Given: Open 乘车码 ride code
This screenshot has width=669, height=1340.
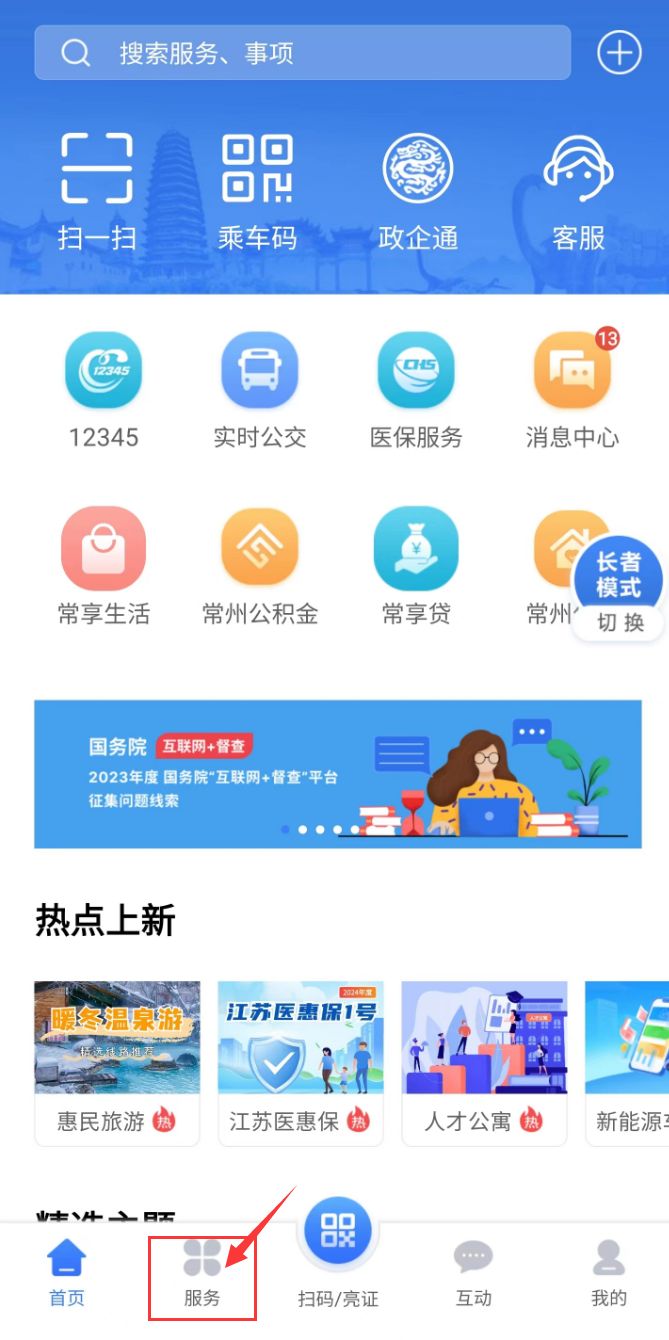Looking at the screenshot, I should pyautogui.click(x=257, y=190).
